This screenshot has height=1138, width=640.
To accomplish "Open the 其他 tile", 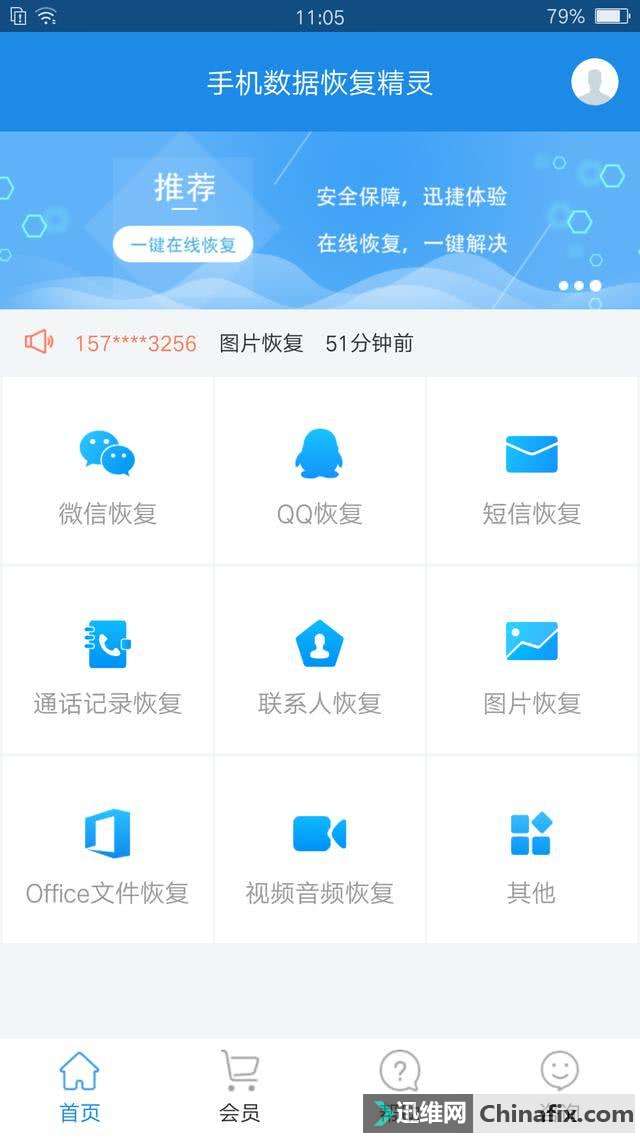I will (532, 850).
